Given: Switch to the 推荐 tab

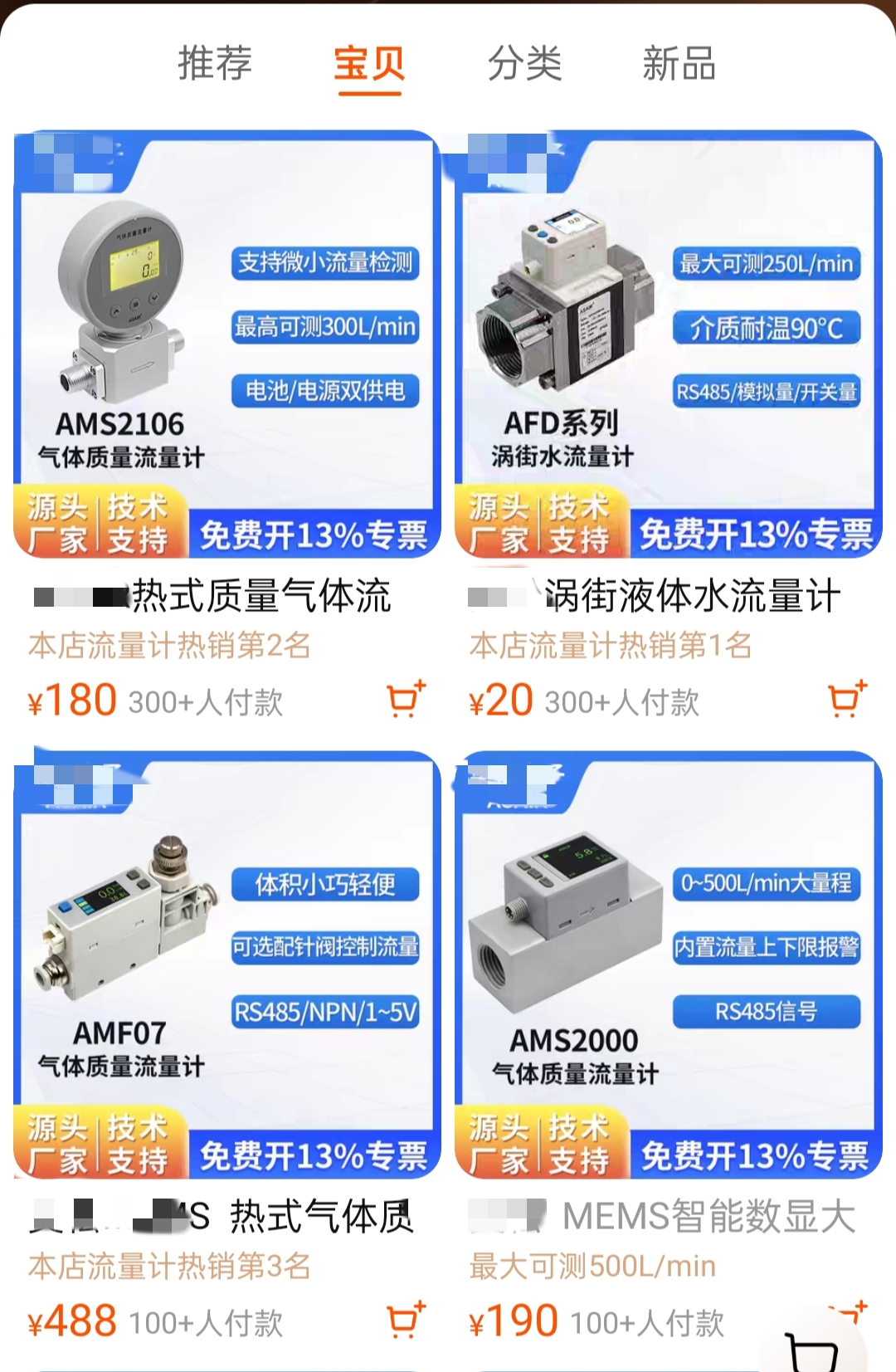Looking at the screenshot, I should [215, 64].
